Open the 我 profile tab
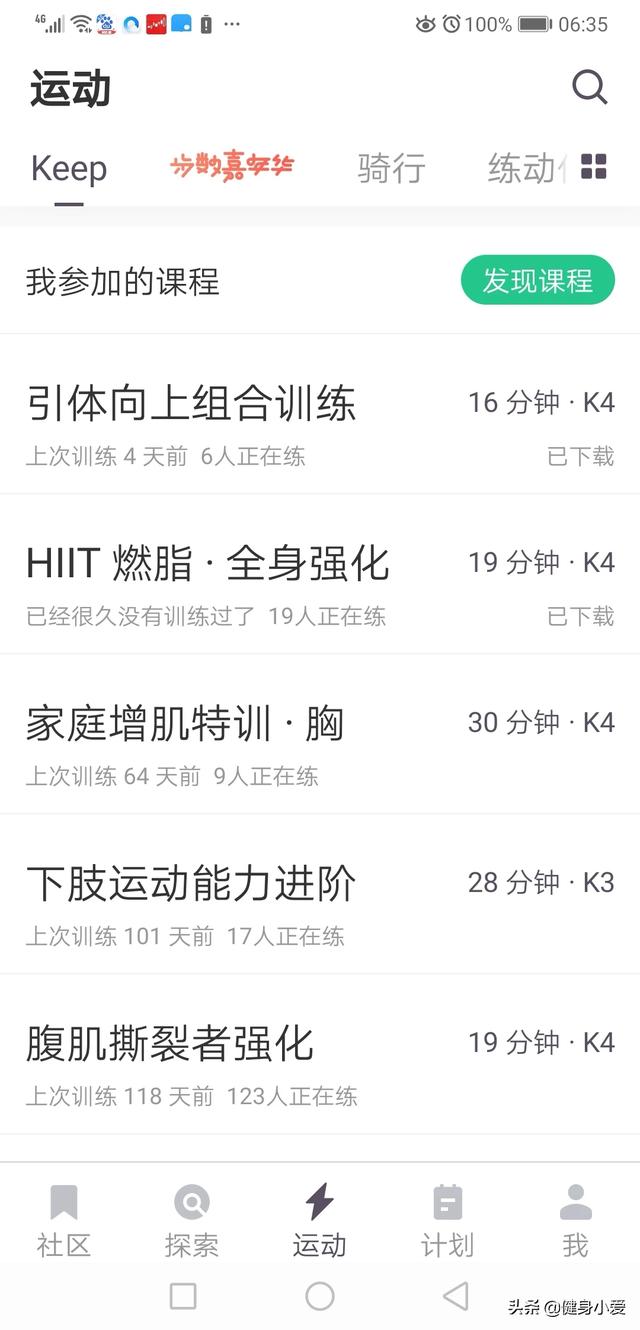This screenshot has width=640, height=1330. (576, 1221)
